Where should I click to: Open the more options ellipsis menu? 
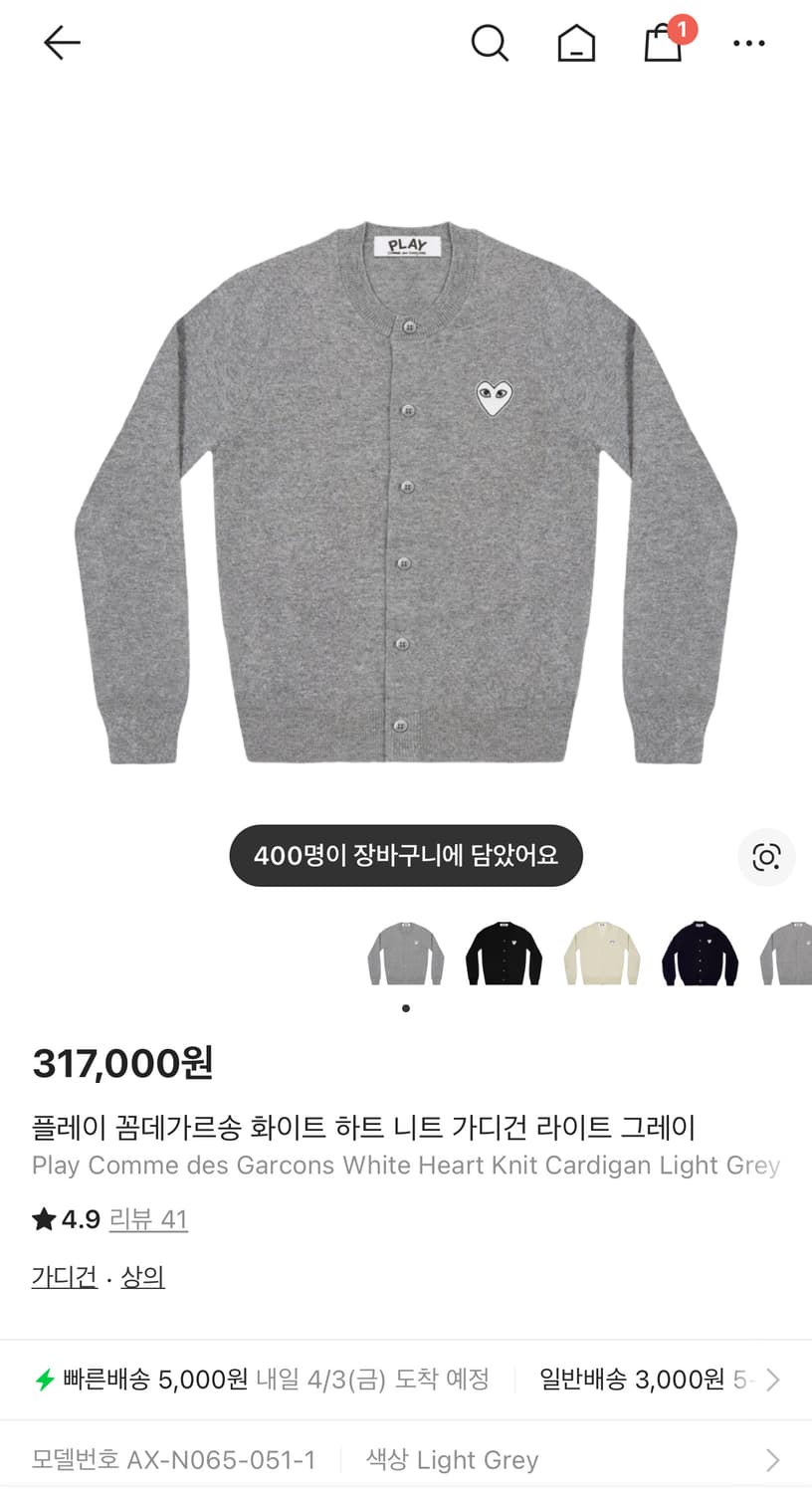749,43
